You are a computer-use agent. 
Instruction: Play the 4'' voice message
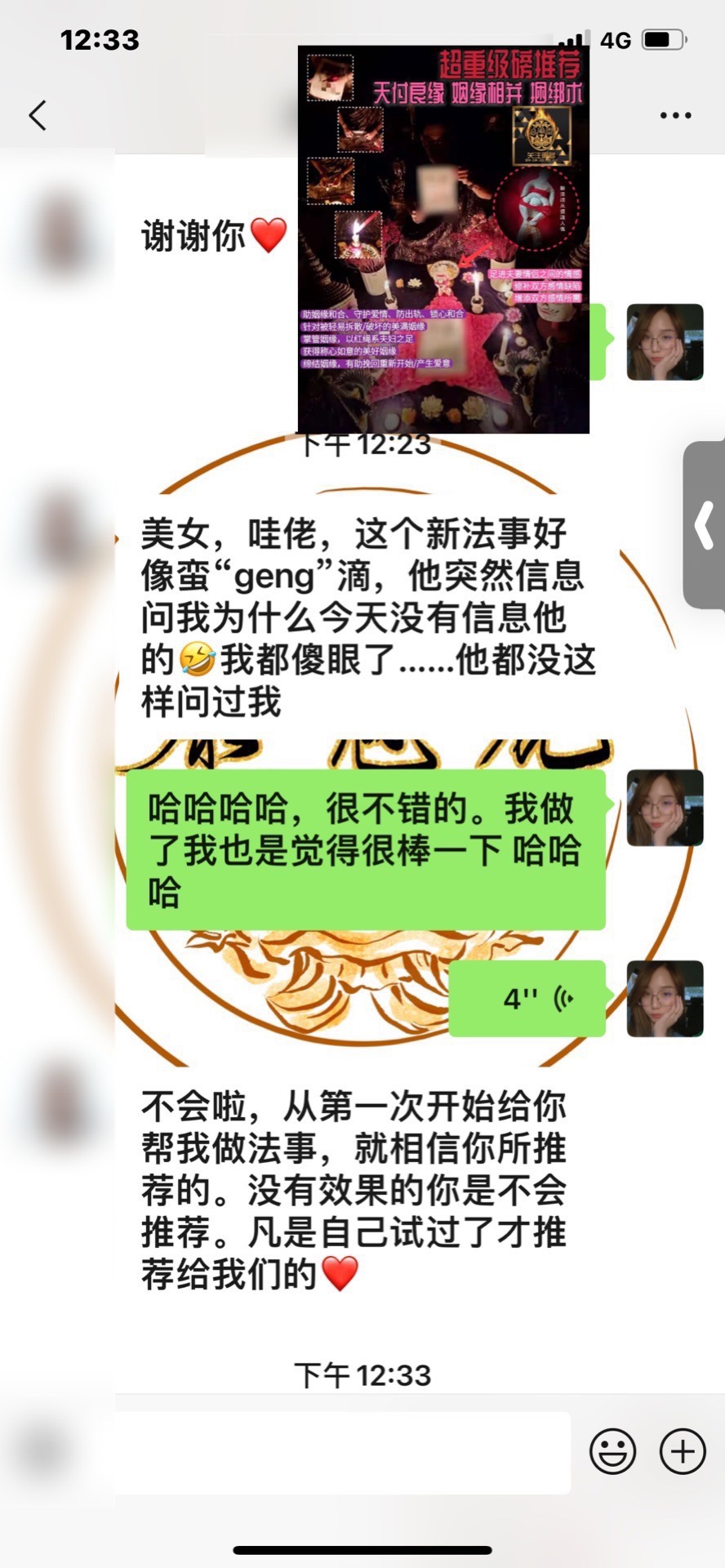(527, 998)
